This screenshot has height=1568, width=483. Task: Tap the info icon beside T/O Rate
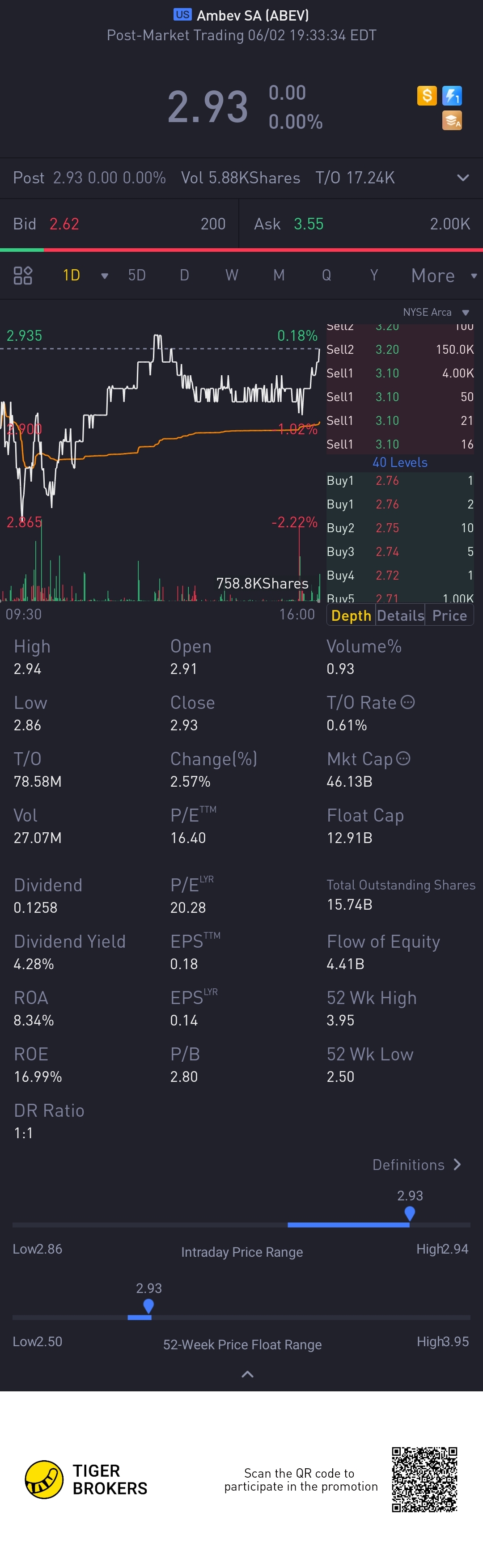(x=408, y=703)
